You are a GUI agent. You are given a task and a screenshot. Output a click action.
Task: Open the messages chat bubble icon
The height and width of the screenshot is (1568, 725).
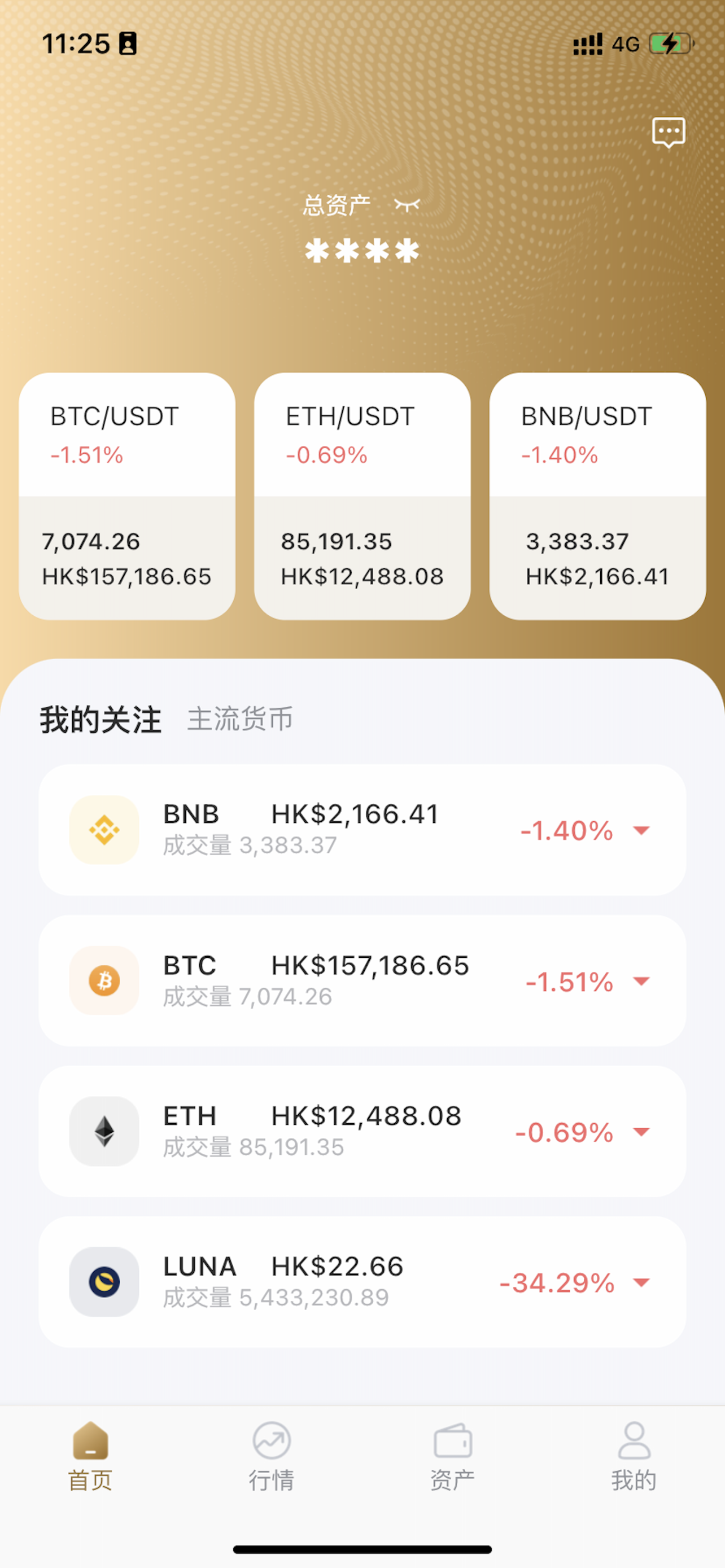[x=669, y=132]
